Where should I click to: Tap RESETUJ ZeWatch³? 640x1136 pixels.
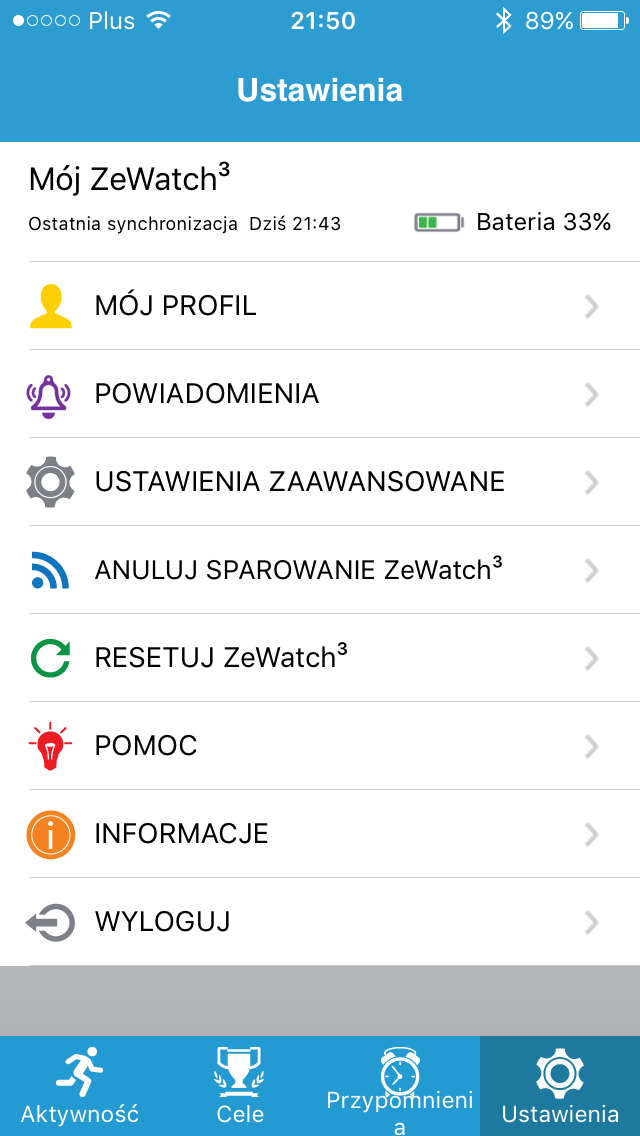coord(320,658)
